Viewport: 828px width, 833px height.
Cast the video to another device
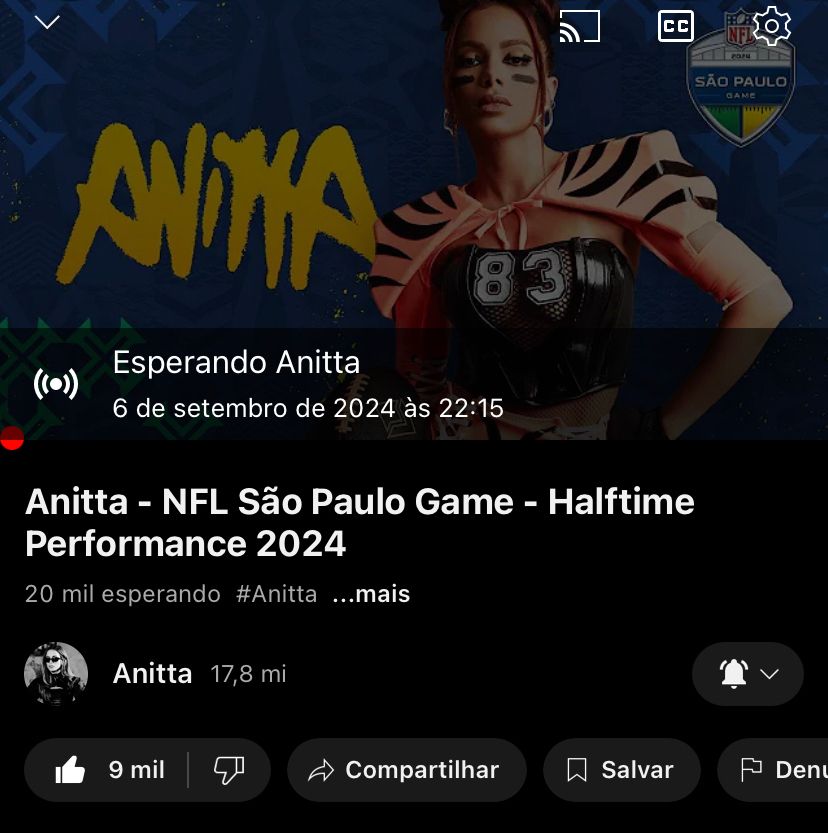pyautogui.click(x=579, y=26)
